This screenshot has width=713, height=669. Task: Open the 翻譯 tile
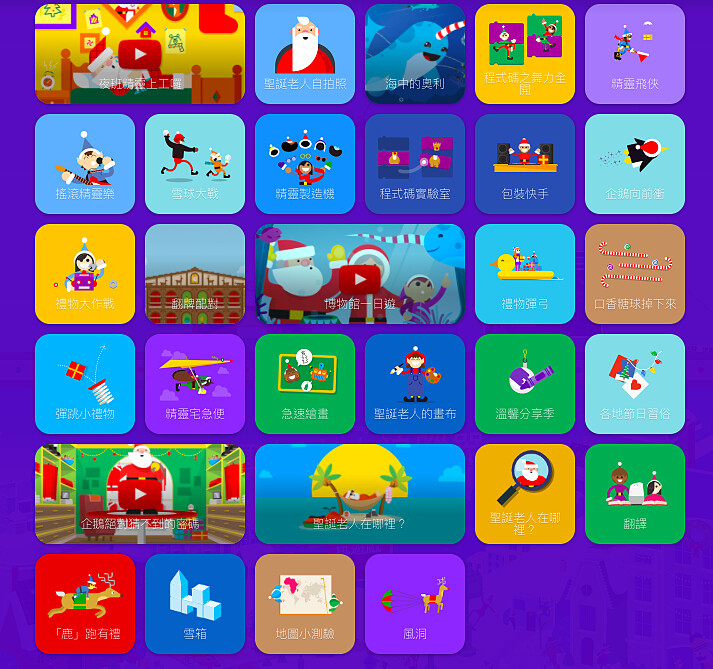[634, 494]
